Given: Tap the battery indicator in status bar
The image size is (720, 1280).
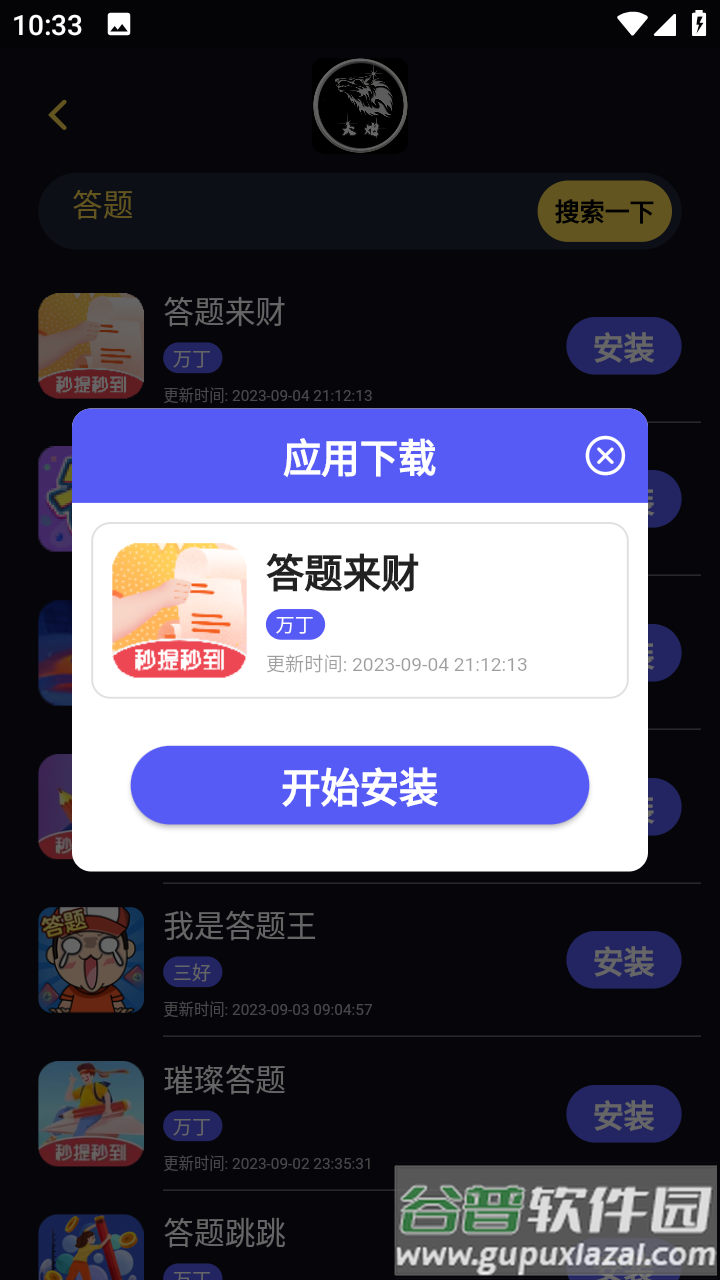Looking at the screenshot, I should point(699,22).
